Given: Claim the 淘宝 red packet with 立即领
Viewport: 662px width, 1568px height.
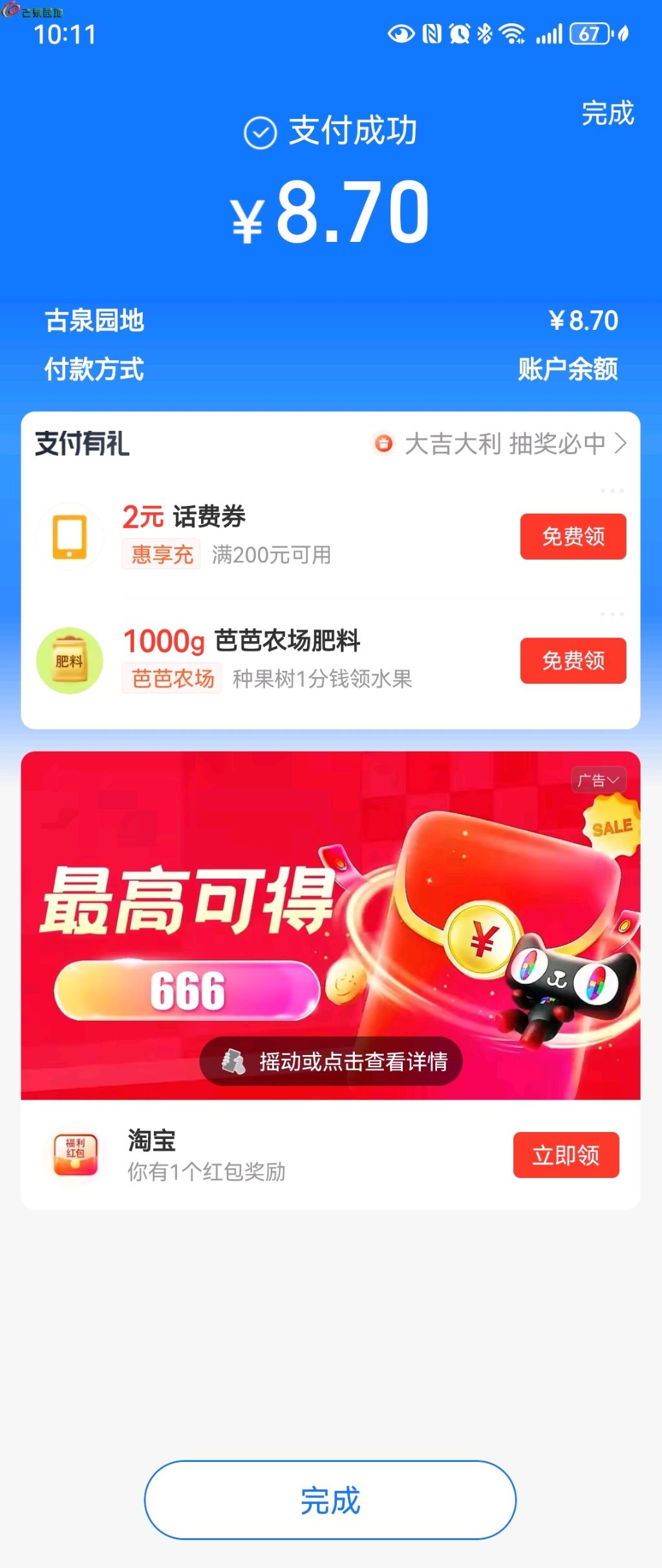Looking at the screenshot, I should 566,1155.
